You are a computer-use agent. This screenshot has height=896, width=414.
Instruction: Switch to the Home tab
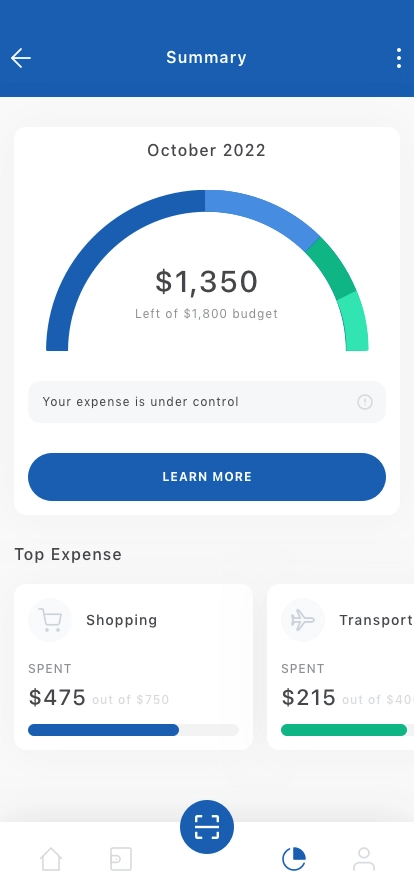pos(50,859)
